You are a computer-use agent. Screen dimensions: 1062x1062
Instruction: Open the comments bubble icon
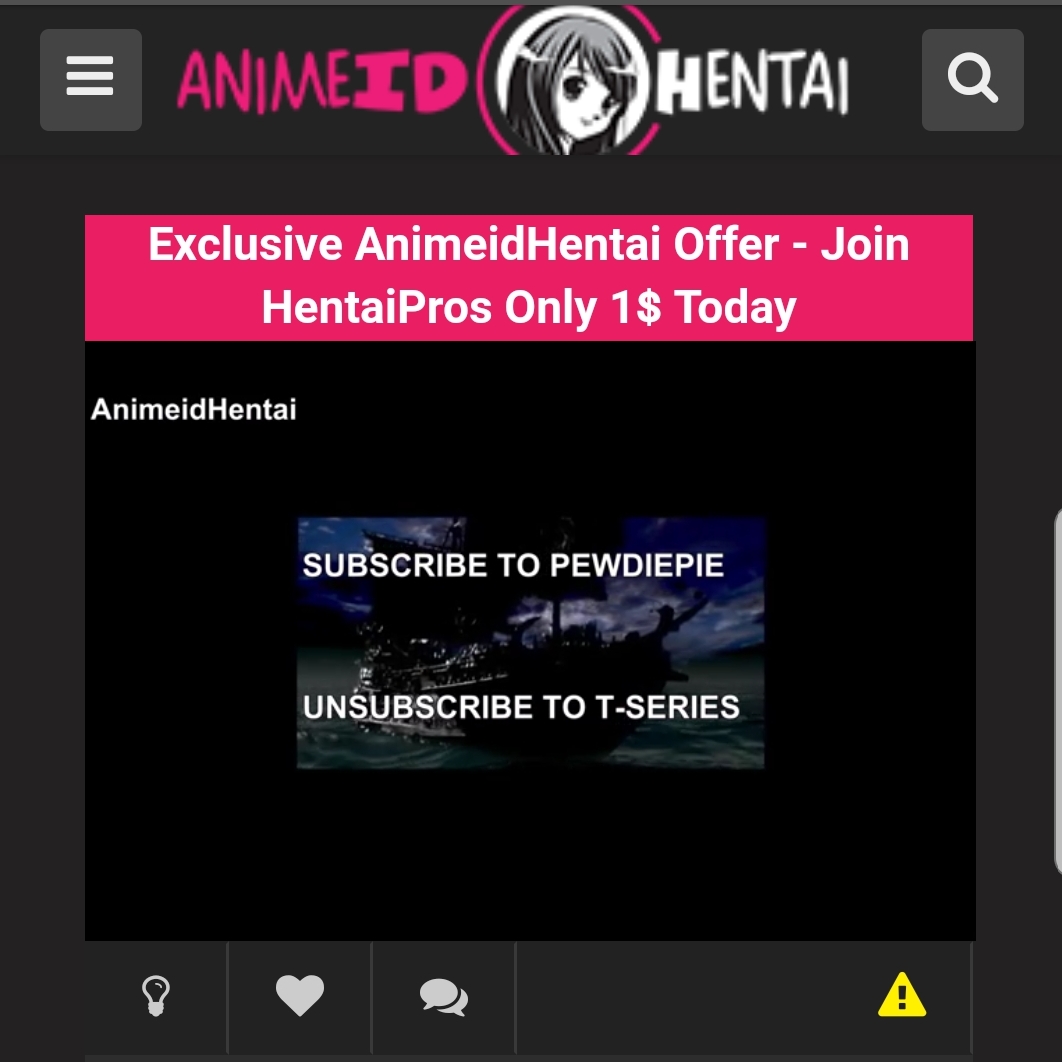(443, 997)
